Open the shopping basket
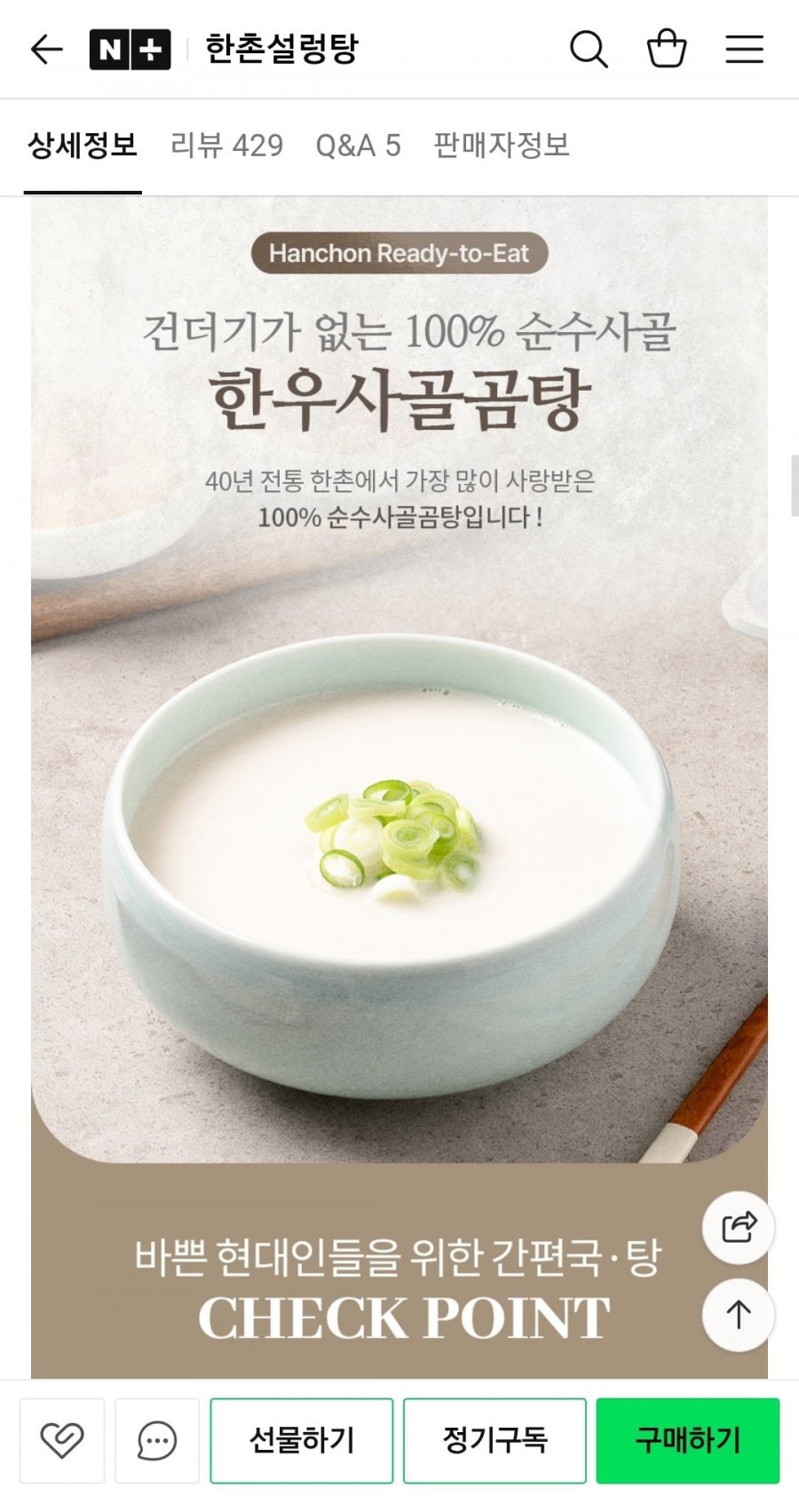 (667, 49)
